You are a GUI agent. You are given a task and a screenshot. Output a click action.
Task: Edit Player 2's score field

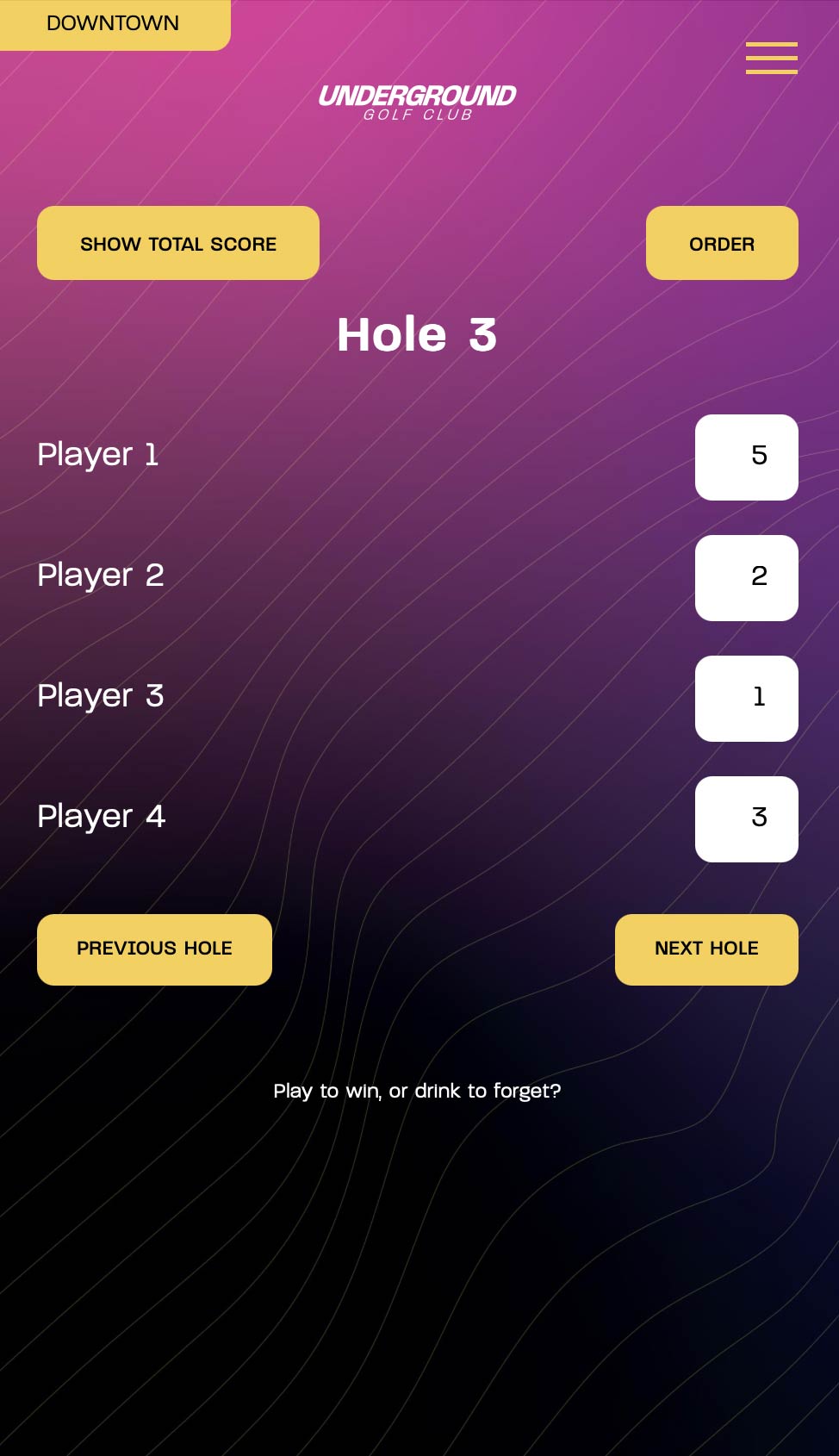click(746, 577)
